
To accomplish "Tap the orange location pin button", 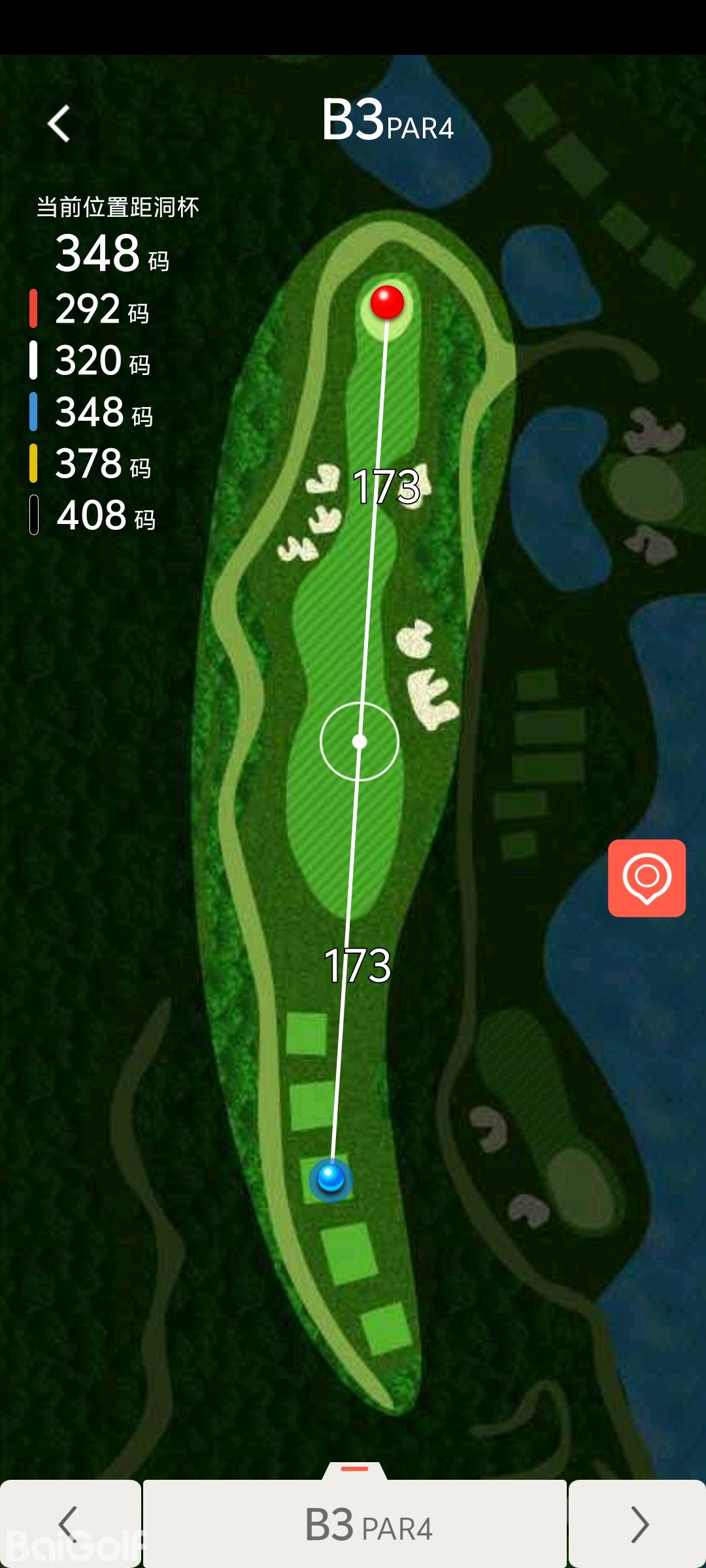I will pyautogui.click(x=647, y=877).
